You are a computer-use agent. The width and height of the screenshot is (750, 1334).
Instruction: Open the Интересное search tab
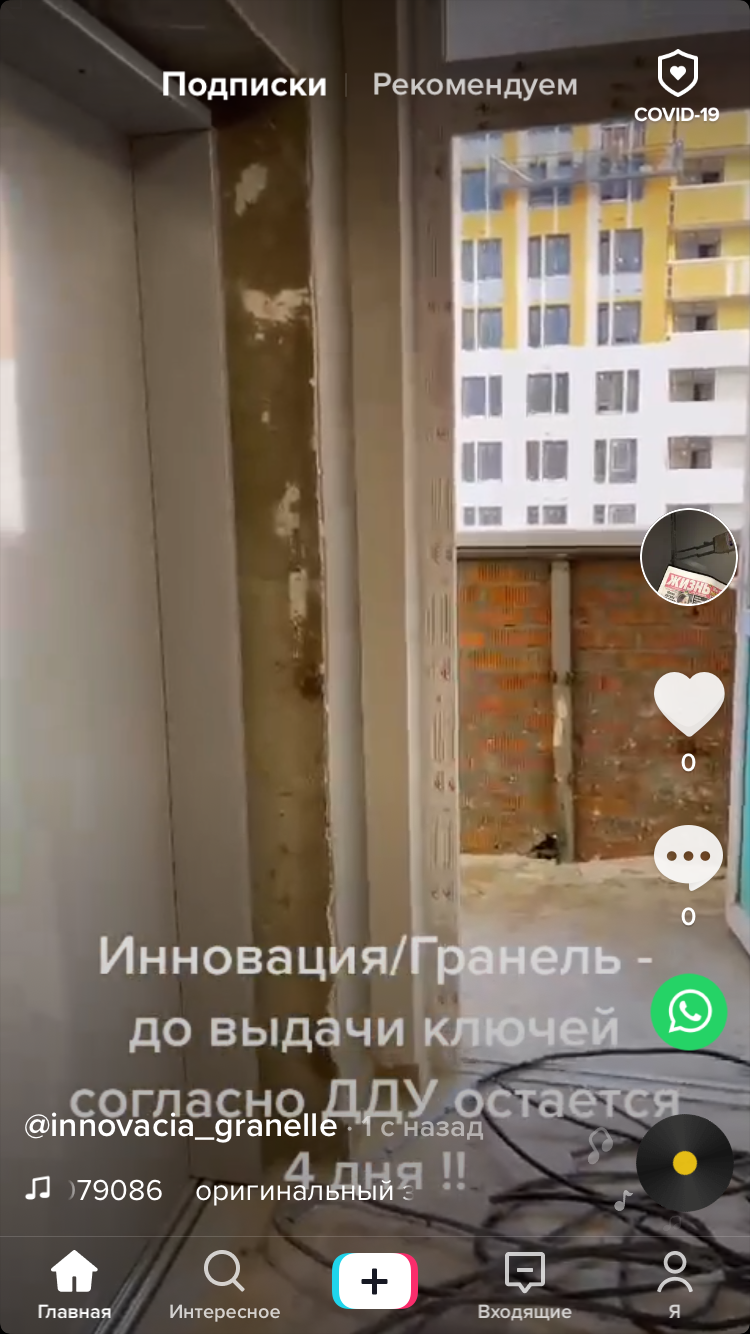tap(225, 1286)
